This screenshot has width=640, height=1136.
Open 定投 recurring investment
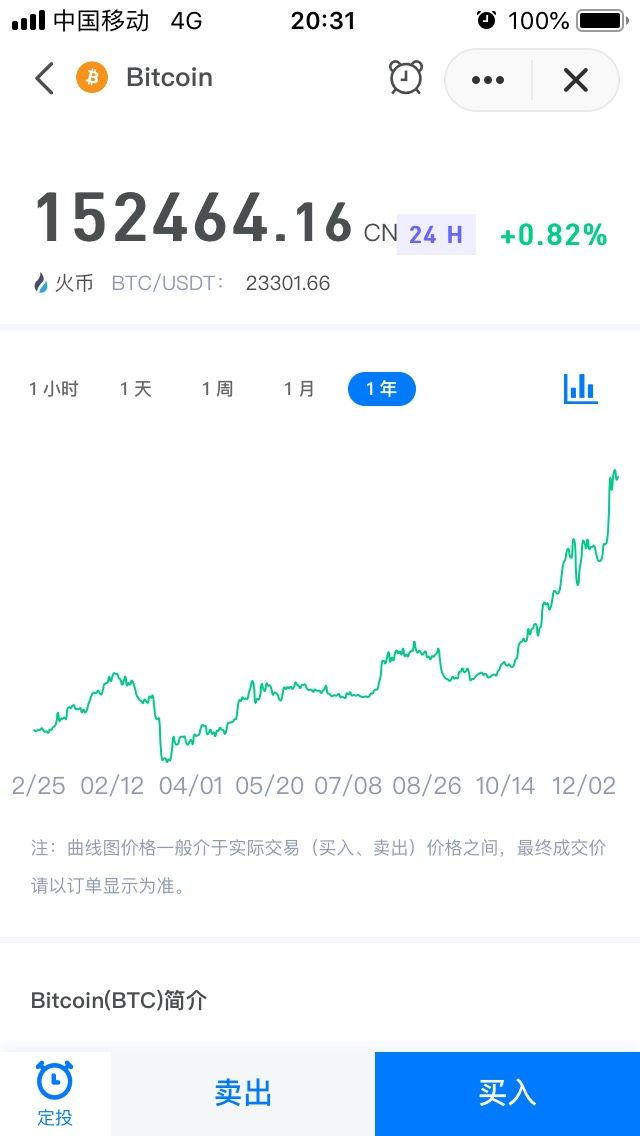pyautogui.click(x=55, y=1094)
